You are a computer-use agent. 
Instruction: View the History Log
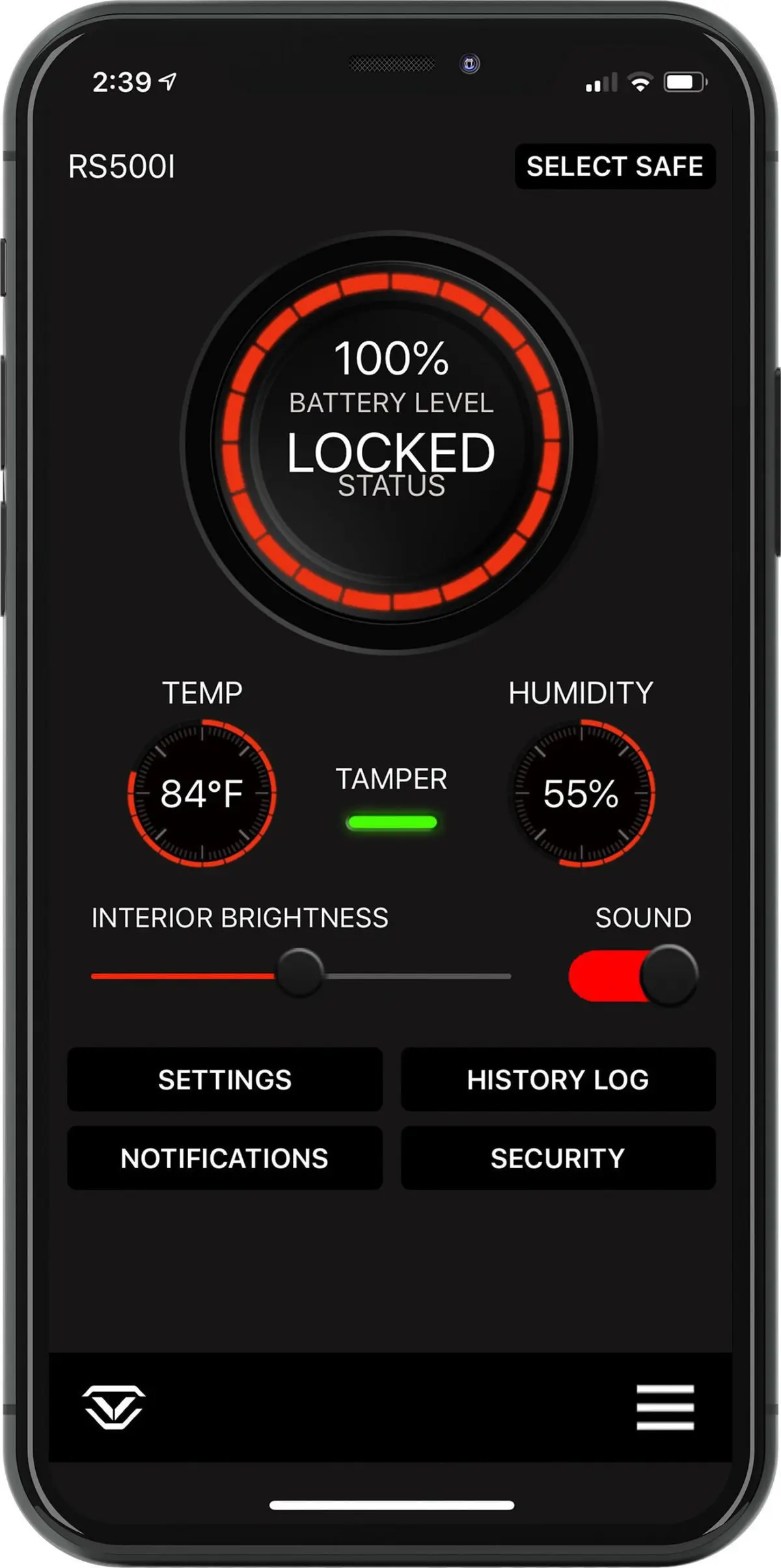tap(558, 1080)
